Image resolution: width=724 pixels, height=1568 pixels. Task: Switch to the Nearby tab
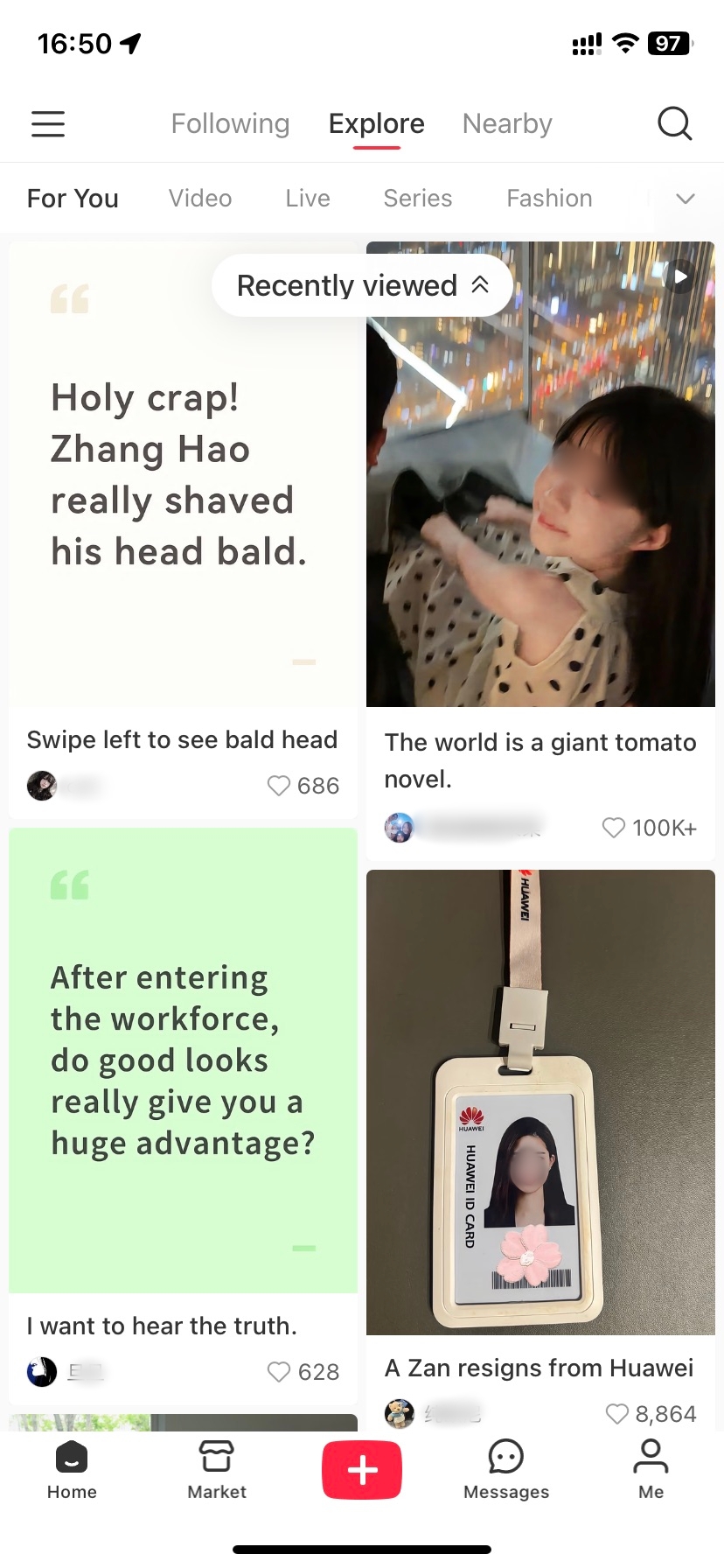(507, 124)
